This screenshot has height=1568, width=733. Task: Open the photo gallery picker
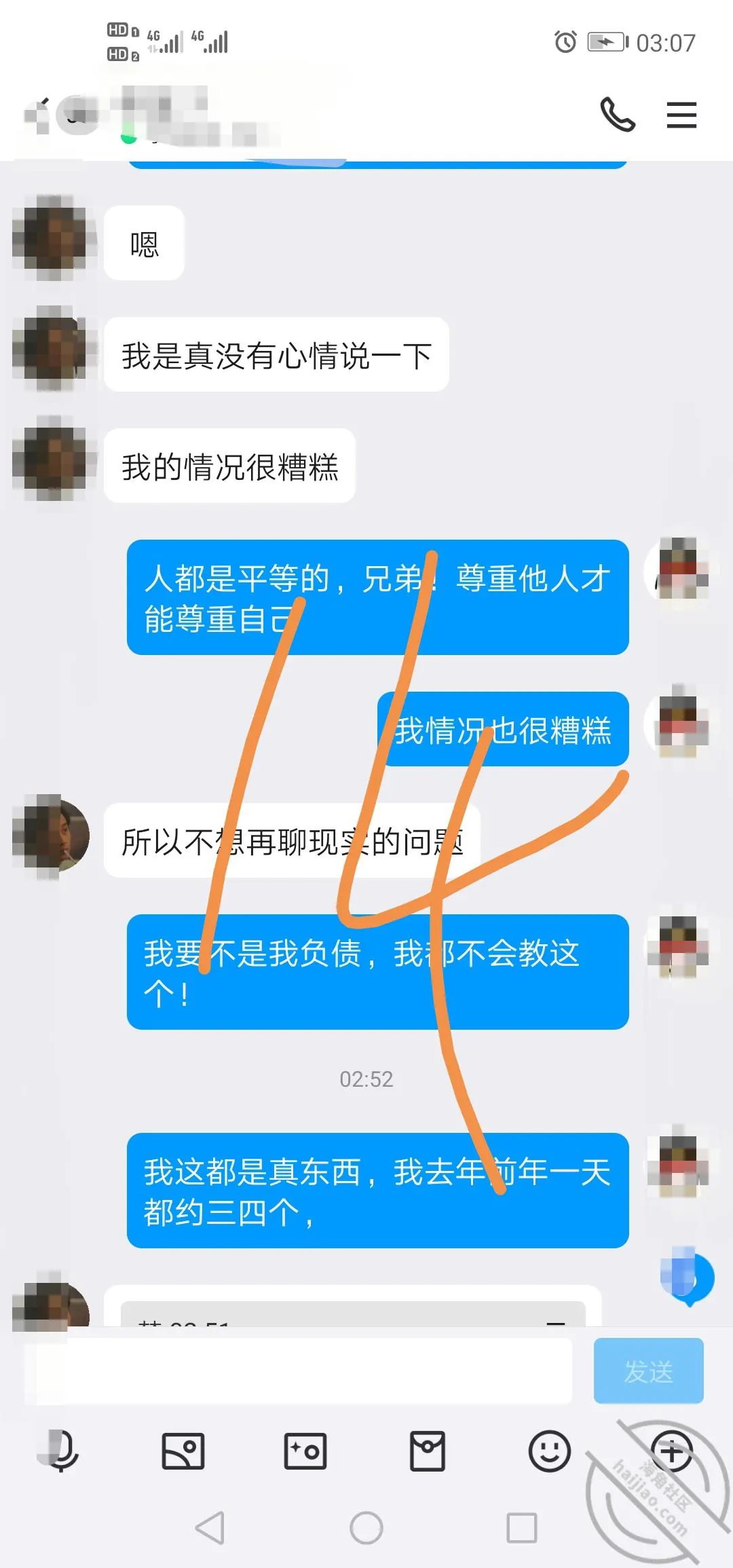[x=183, y=1451]
